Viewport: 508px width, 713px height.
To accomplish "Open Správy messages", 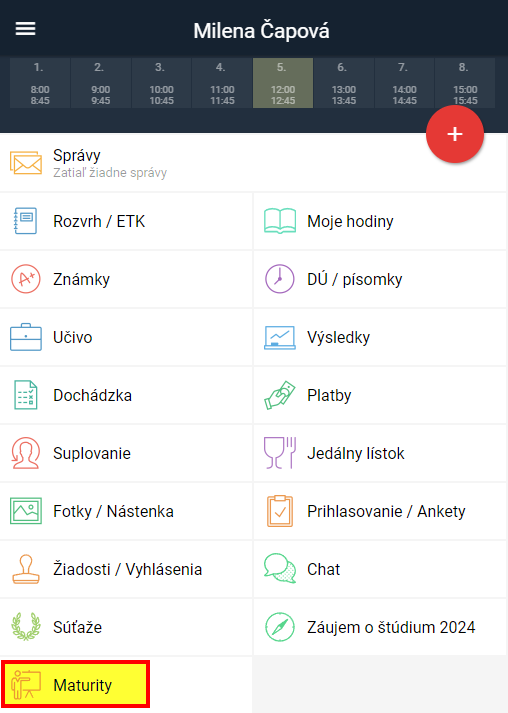I will tap(253, 163).
